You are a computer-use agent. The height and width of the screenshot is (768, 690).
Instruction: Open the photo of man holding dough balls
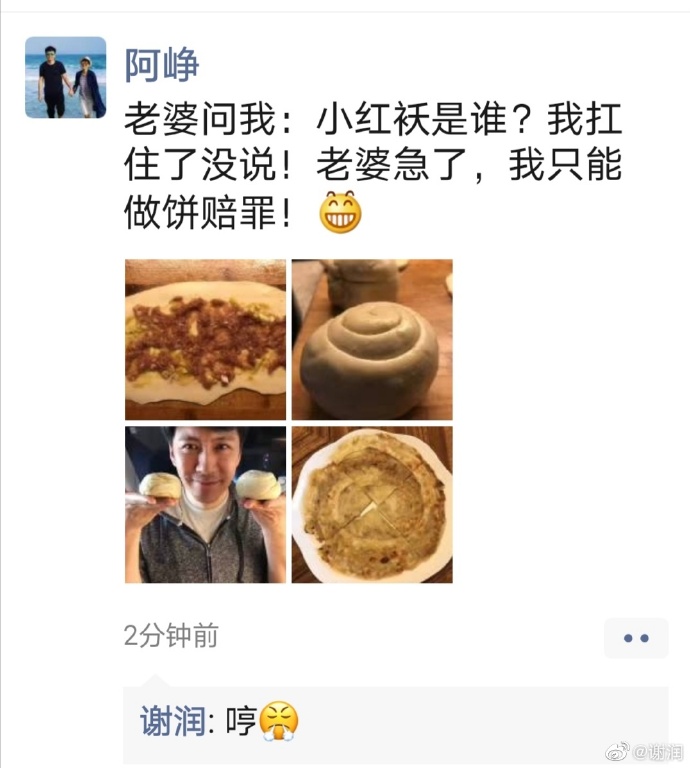tap(205, 505)
